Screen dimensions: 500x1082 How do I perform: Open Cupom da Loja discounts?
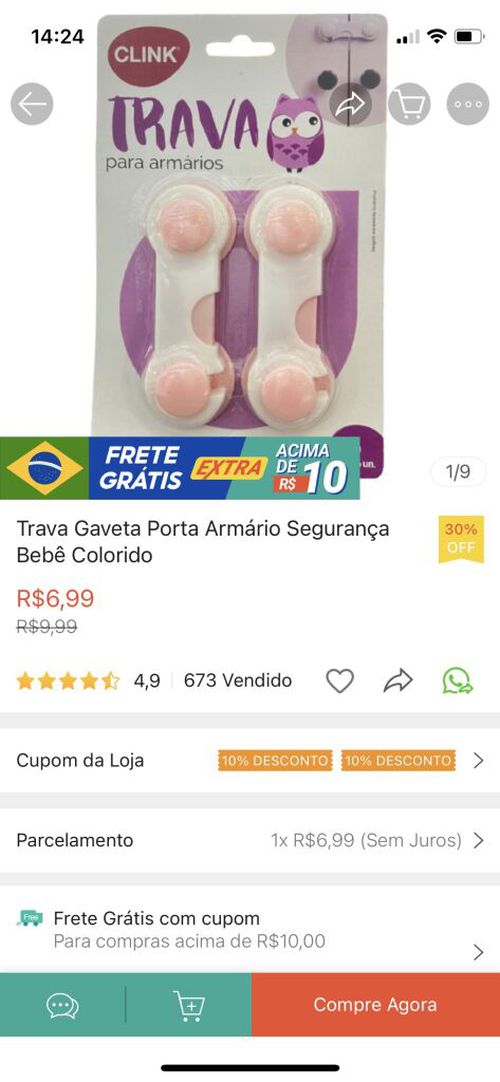coord(250,760)
